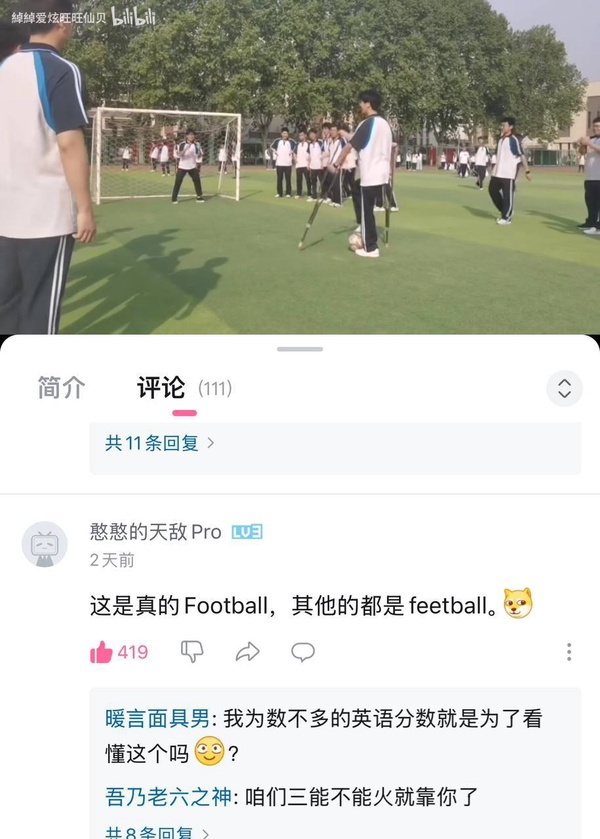Toggle comment sort order button
This screenshot has height=839, width=600.
point(564,388)
